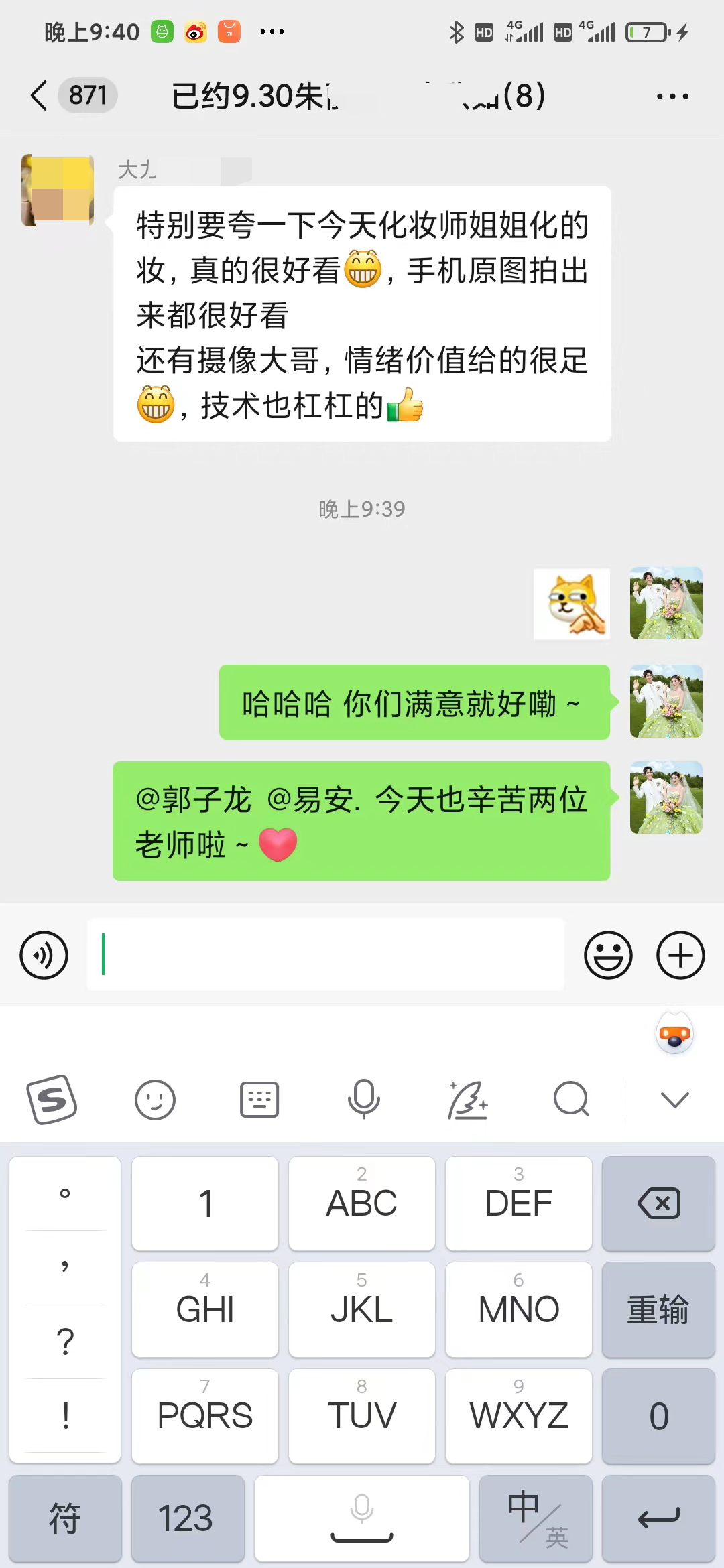Collapse the on-screen keyboard
724x1568 pixels.
[674, 1100]
